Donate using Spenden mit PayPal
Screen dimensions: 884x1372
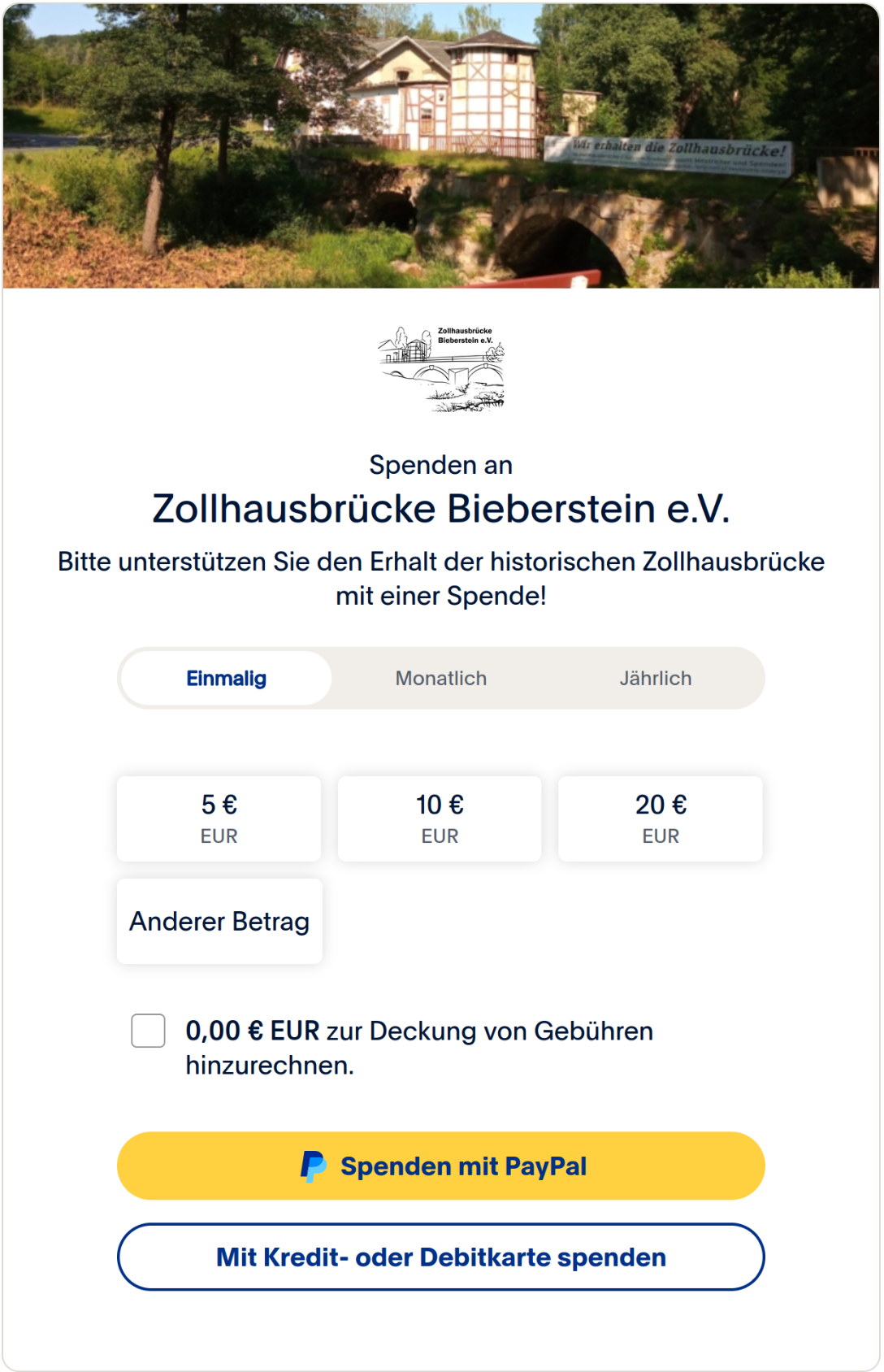441,1166
